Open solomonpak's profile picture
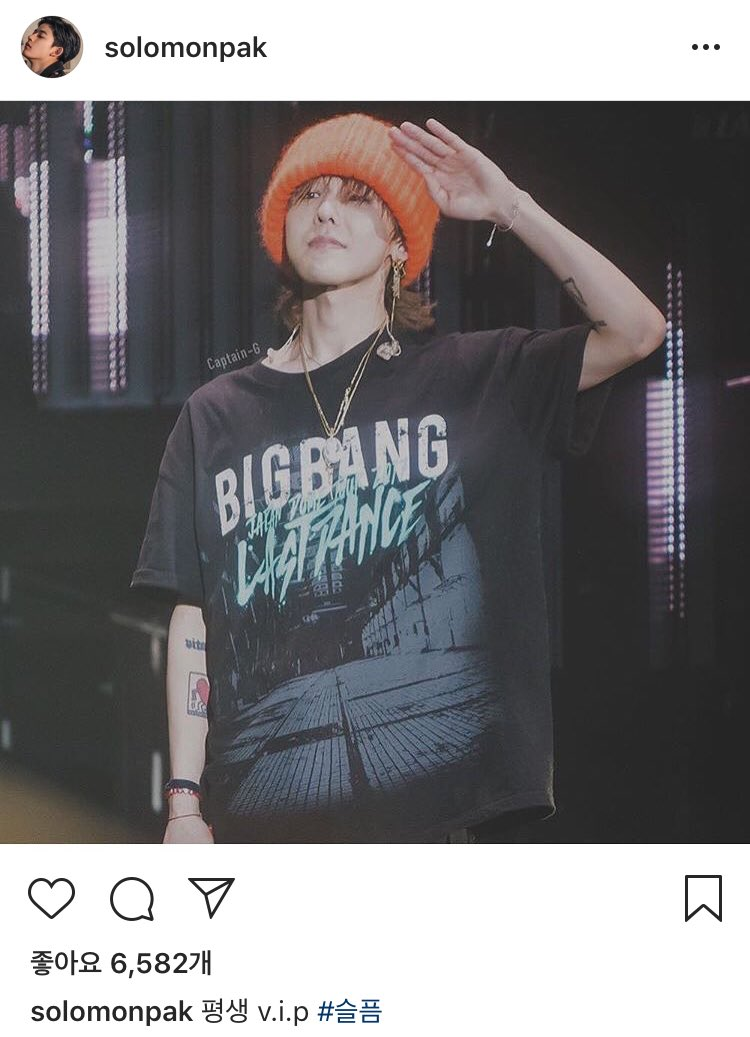 pos(52,47)
